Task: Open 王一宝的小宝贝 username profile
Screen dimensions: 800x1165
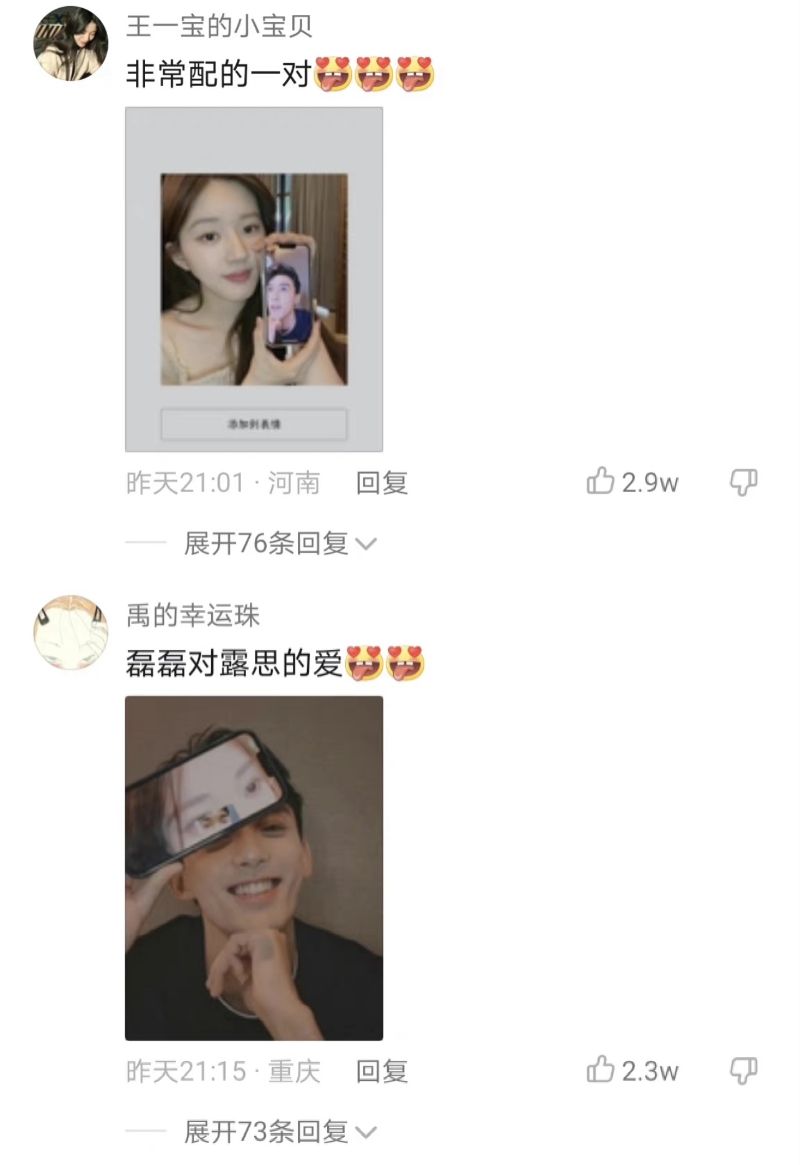Action: [219, 27]
